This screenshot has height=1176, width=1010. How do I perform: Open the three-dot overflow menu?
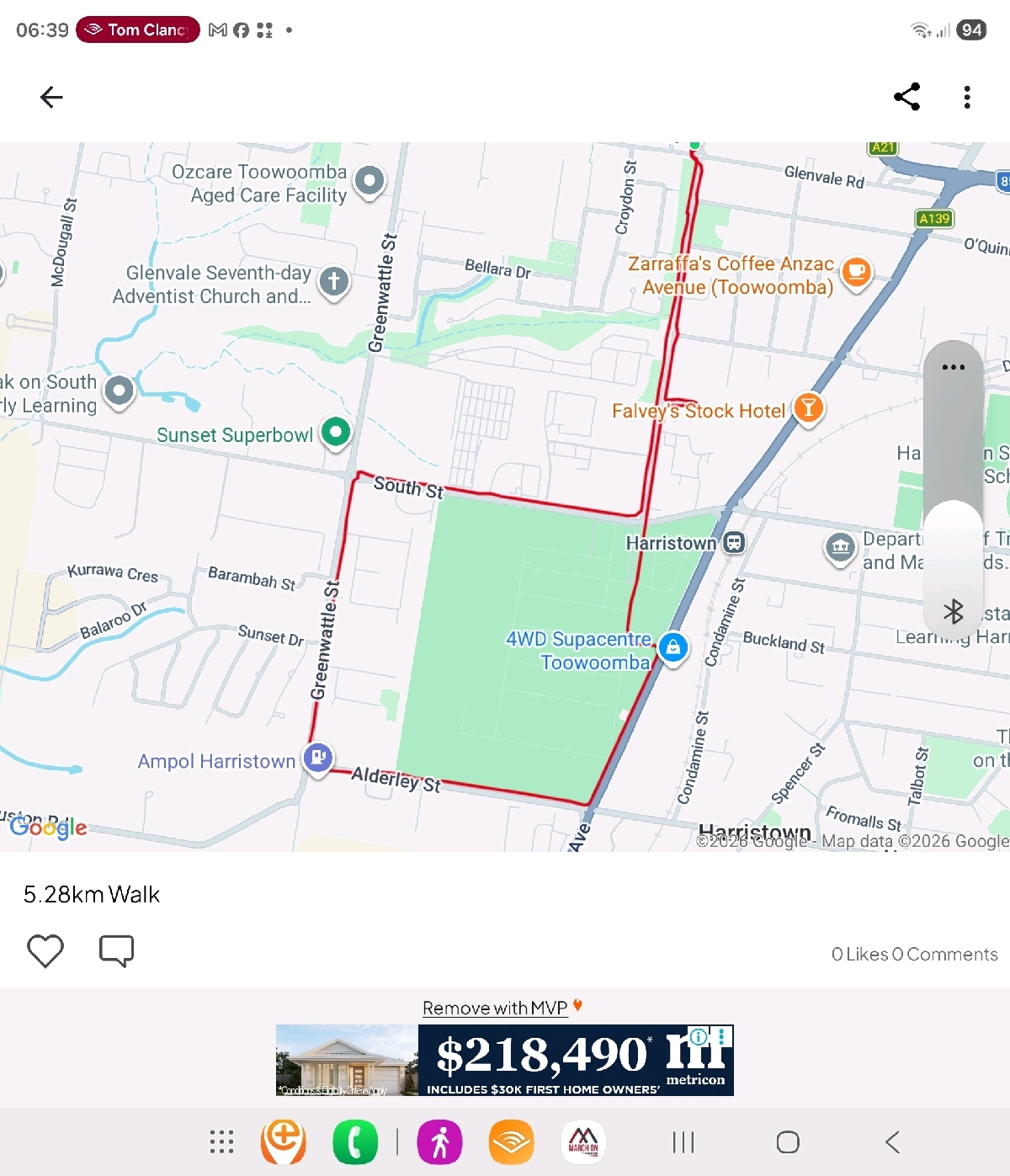[x=967, y=98]
